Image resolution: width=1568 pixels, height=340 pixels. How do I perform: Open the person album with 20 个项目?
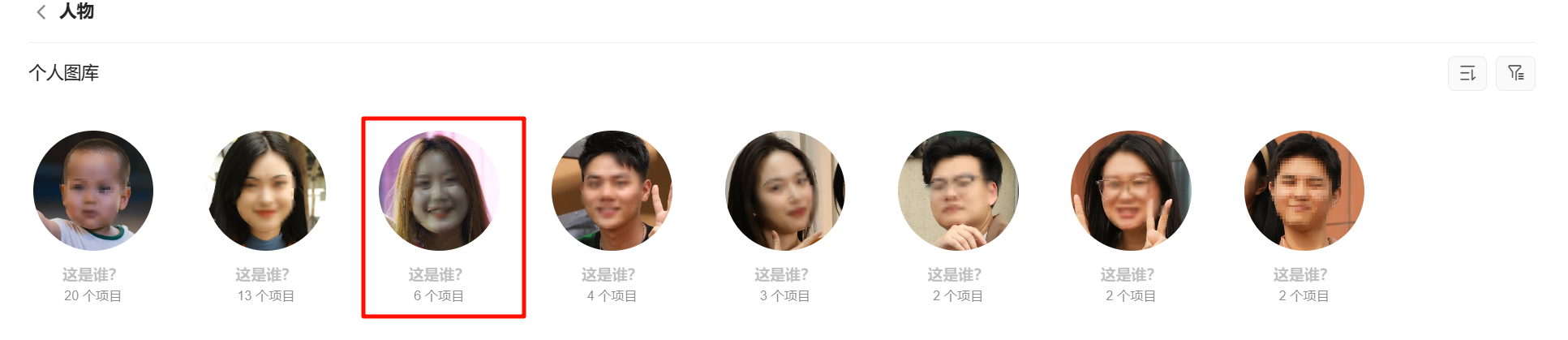[93, 192]
